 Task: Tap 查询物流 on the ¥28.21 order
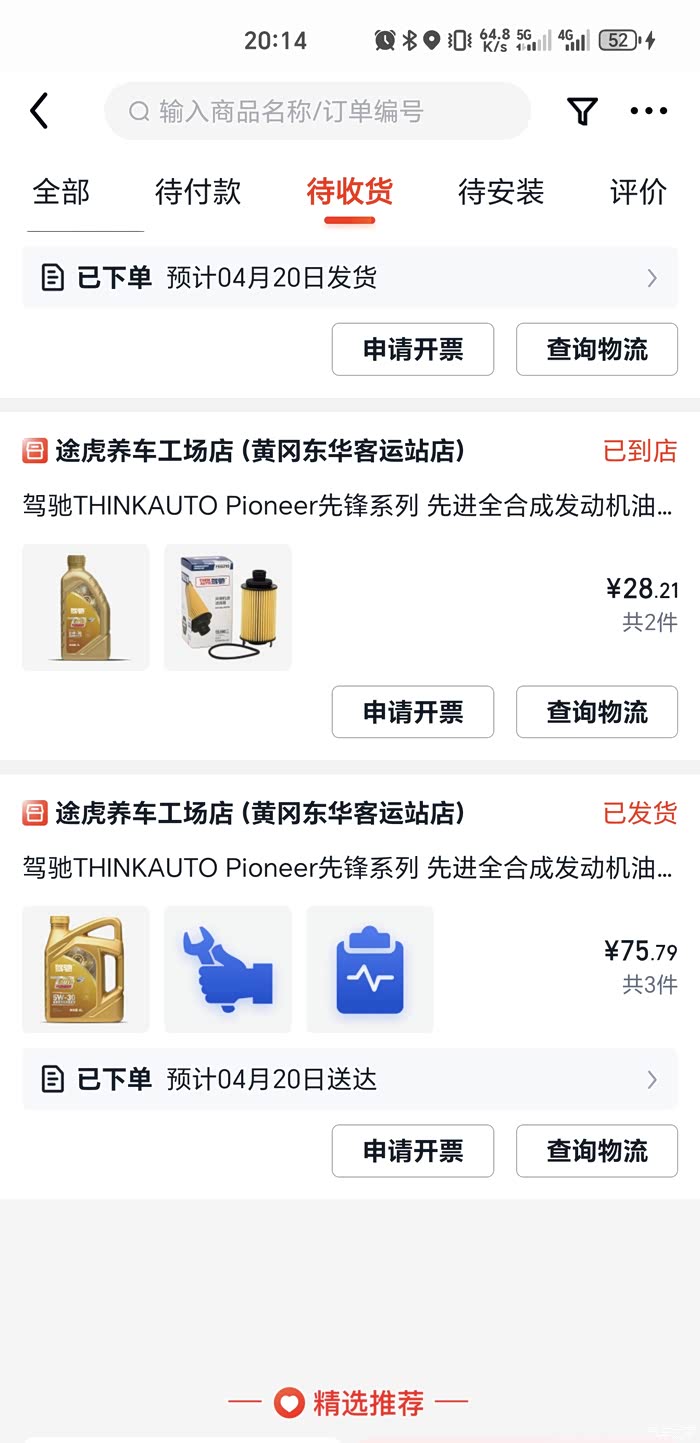pos(596,712)
